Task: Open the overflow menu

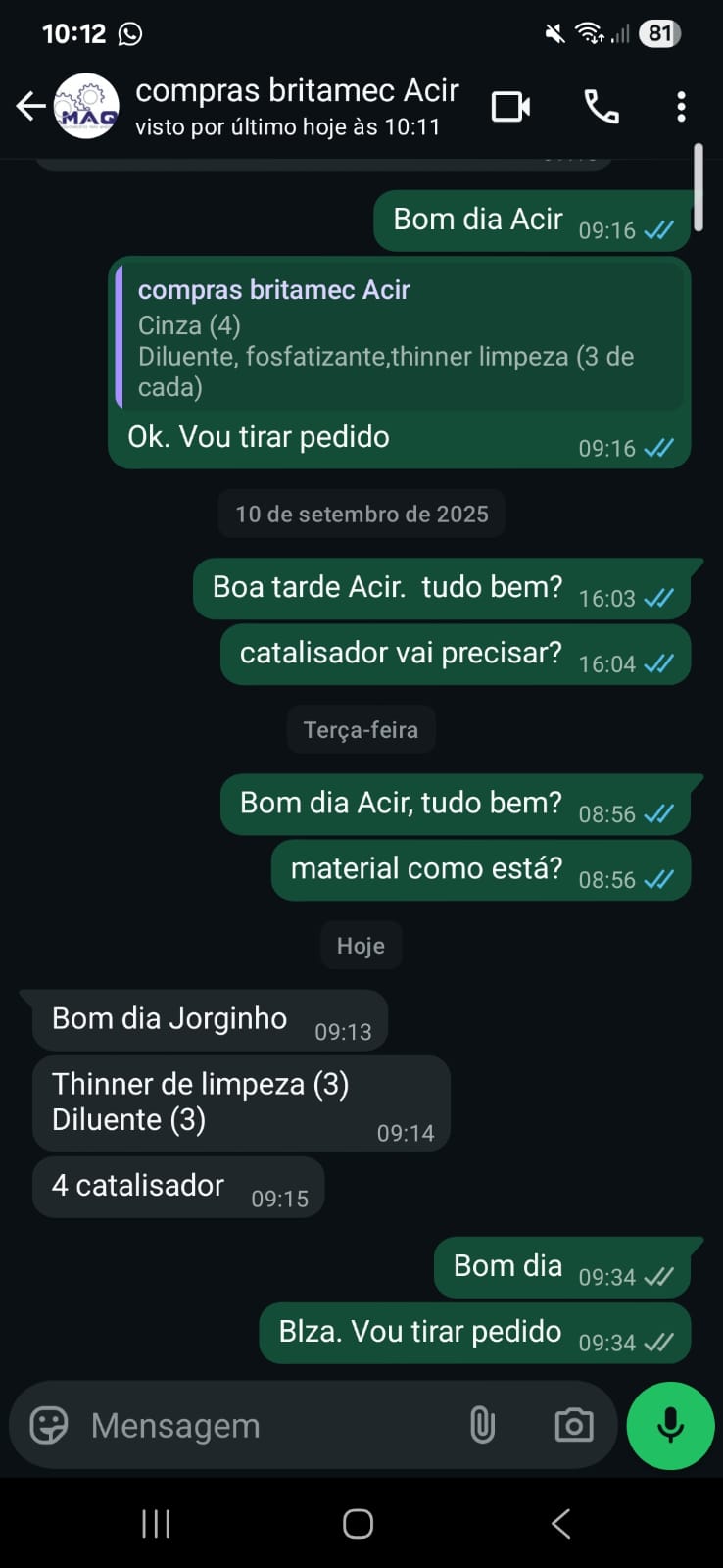Action: [x=681, y=106]
